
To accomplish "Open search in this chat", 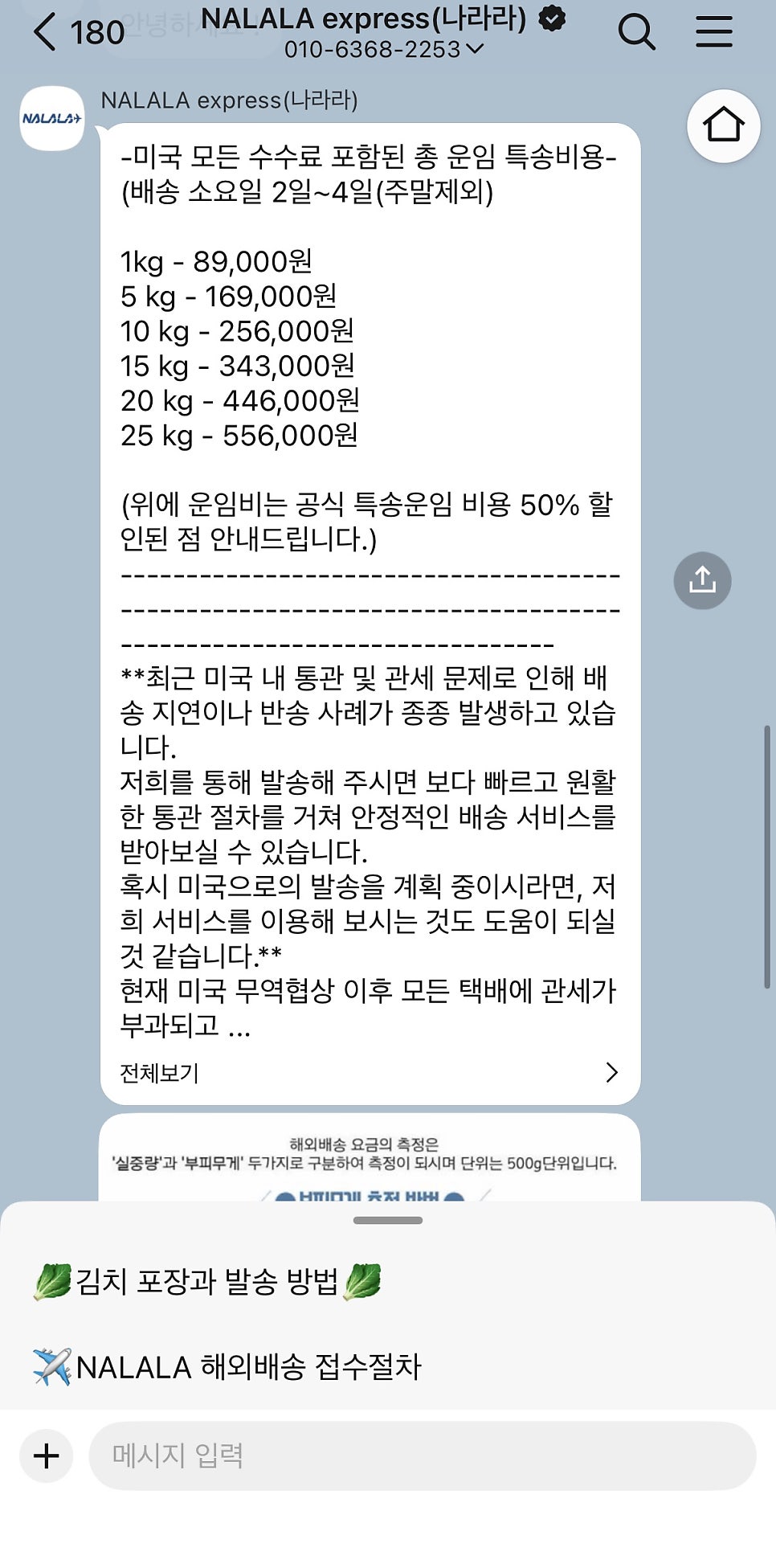I will pyautogui.click(x=636, y=32).
